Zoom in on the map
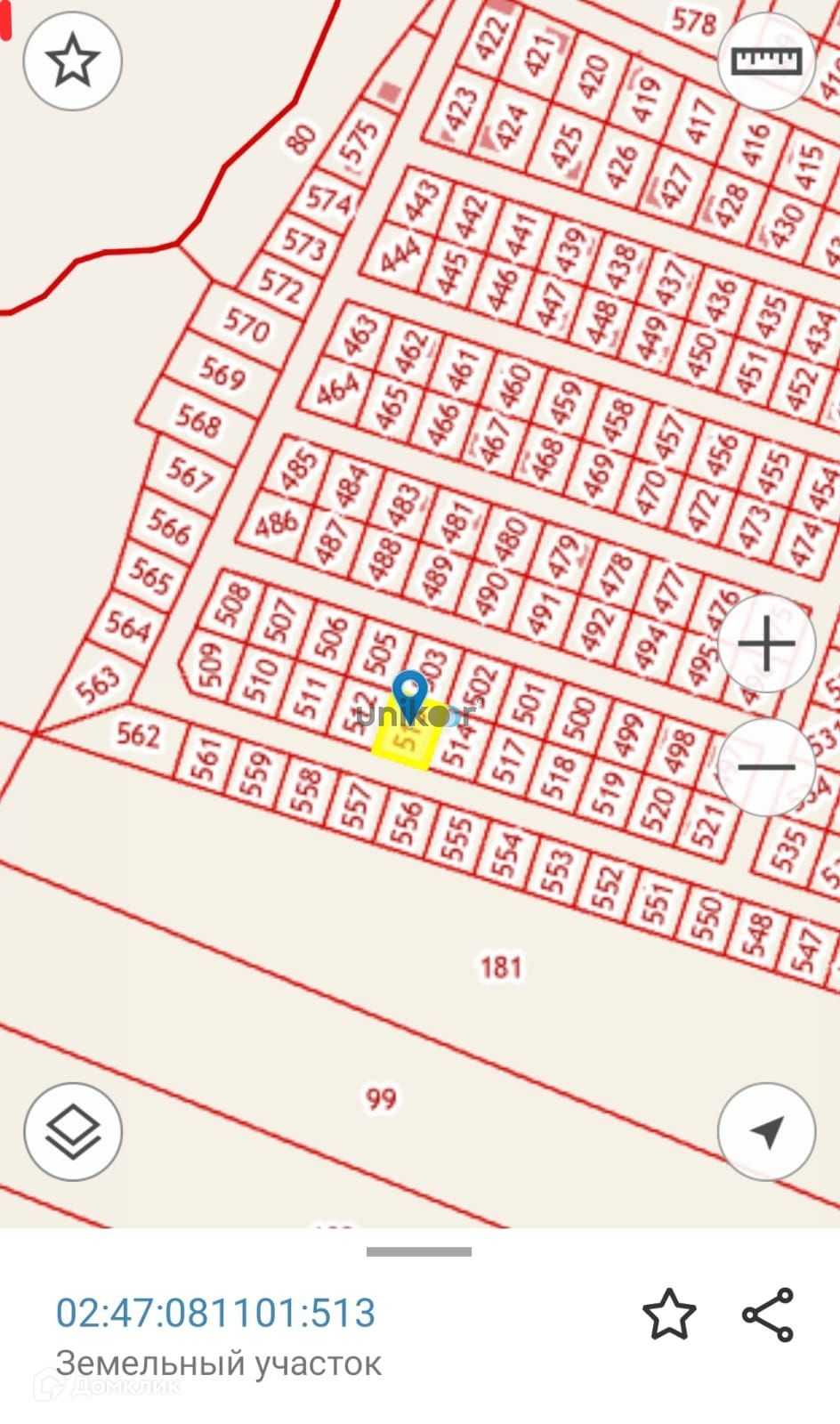Screen dimensions: 840x1424 point(766,643)
